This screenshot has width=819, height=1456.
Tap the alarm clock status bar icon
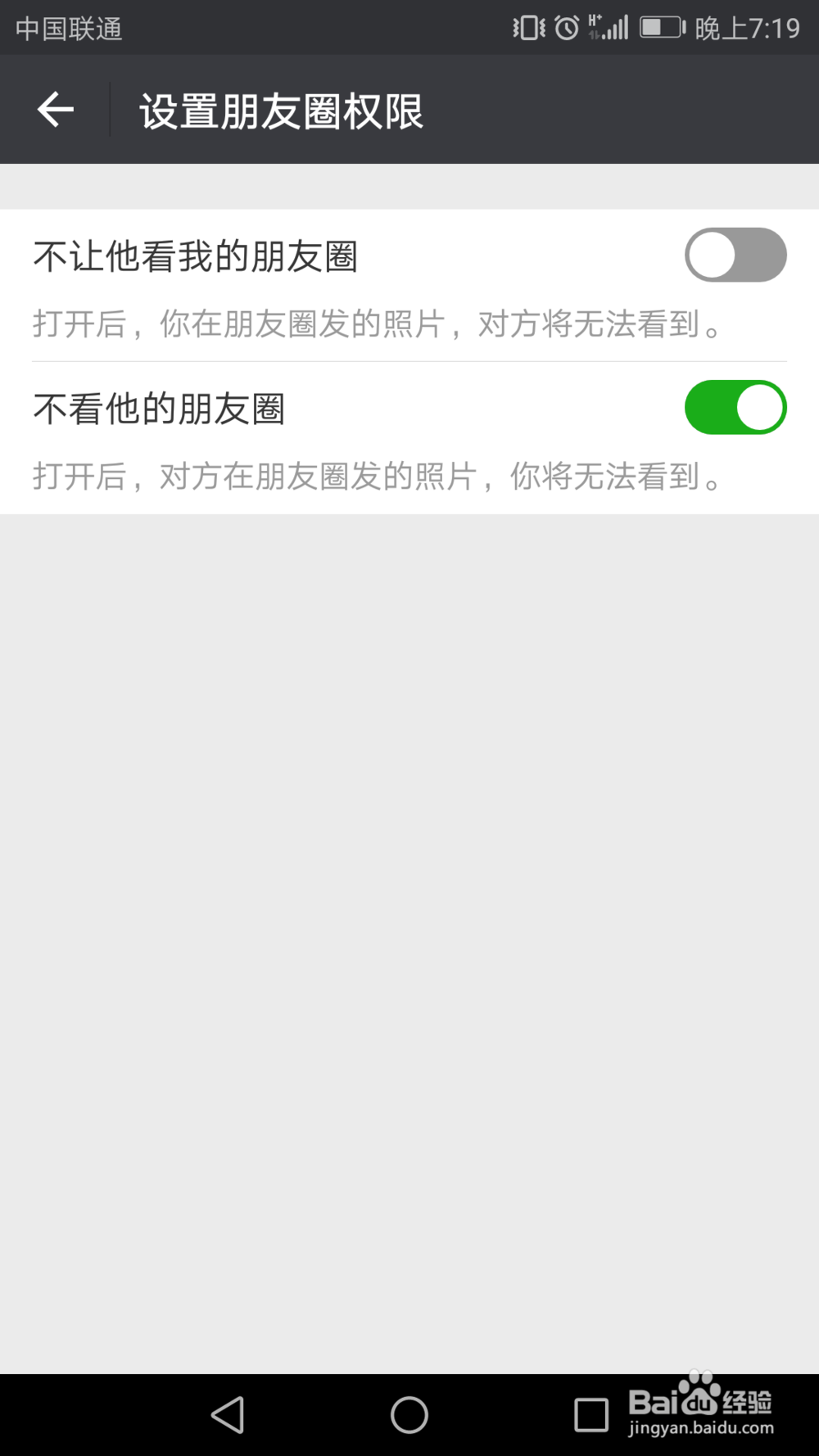click(567, 26)
